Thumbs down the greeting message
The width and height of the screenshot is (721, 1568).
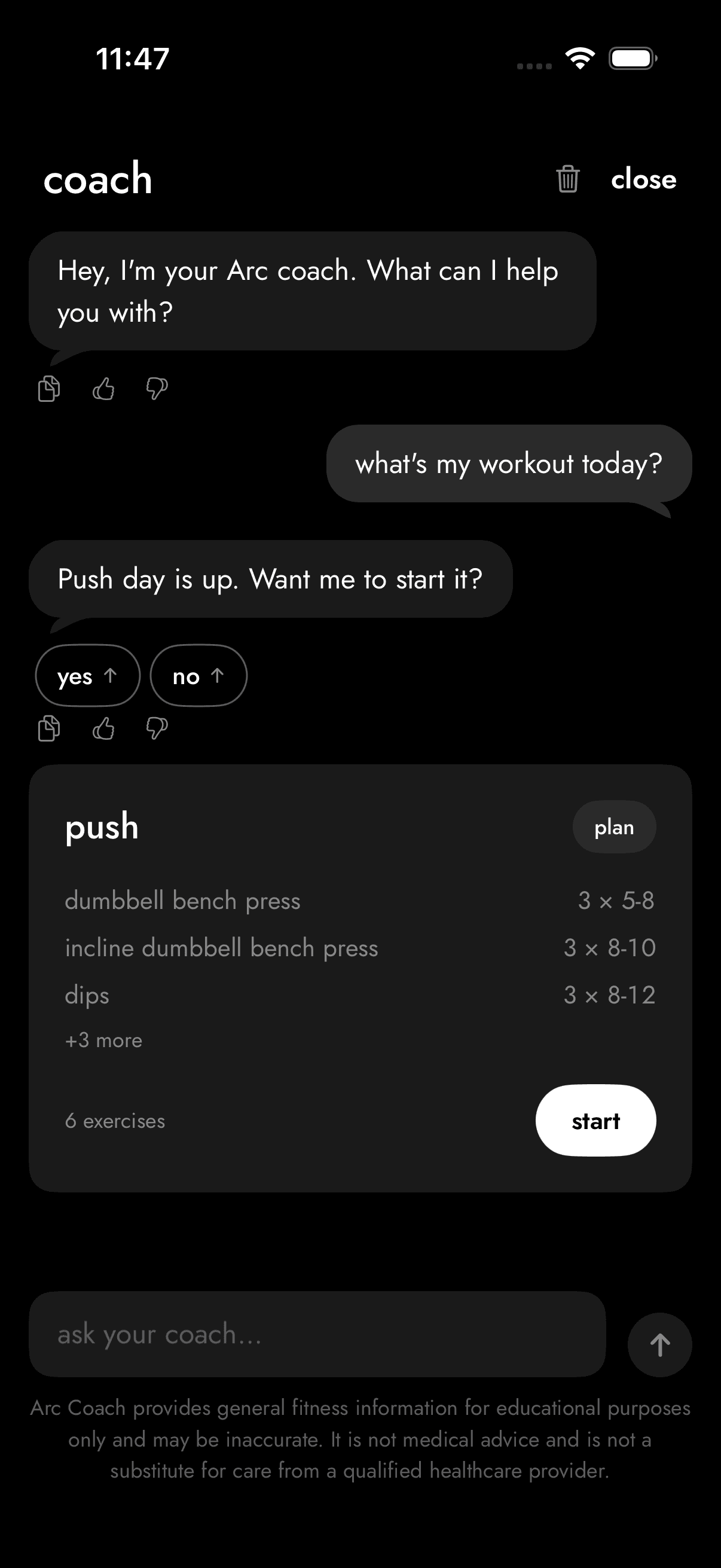(157, 388)
